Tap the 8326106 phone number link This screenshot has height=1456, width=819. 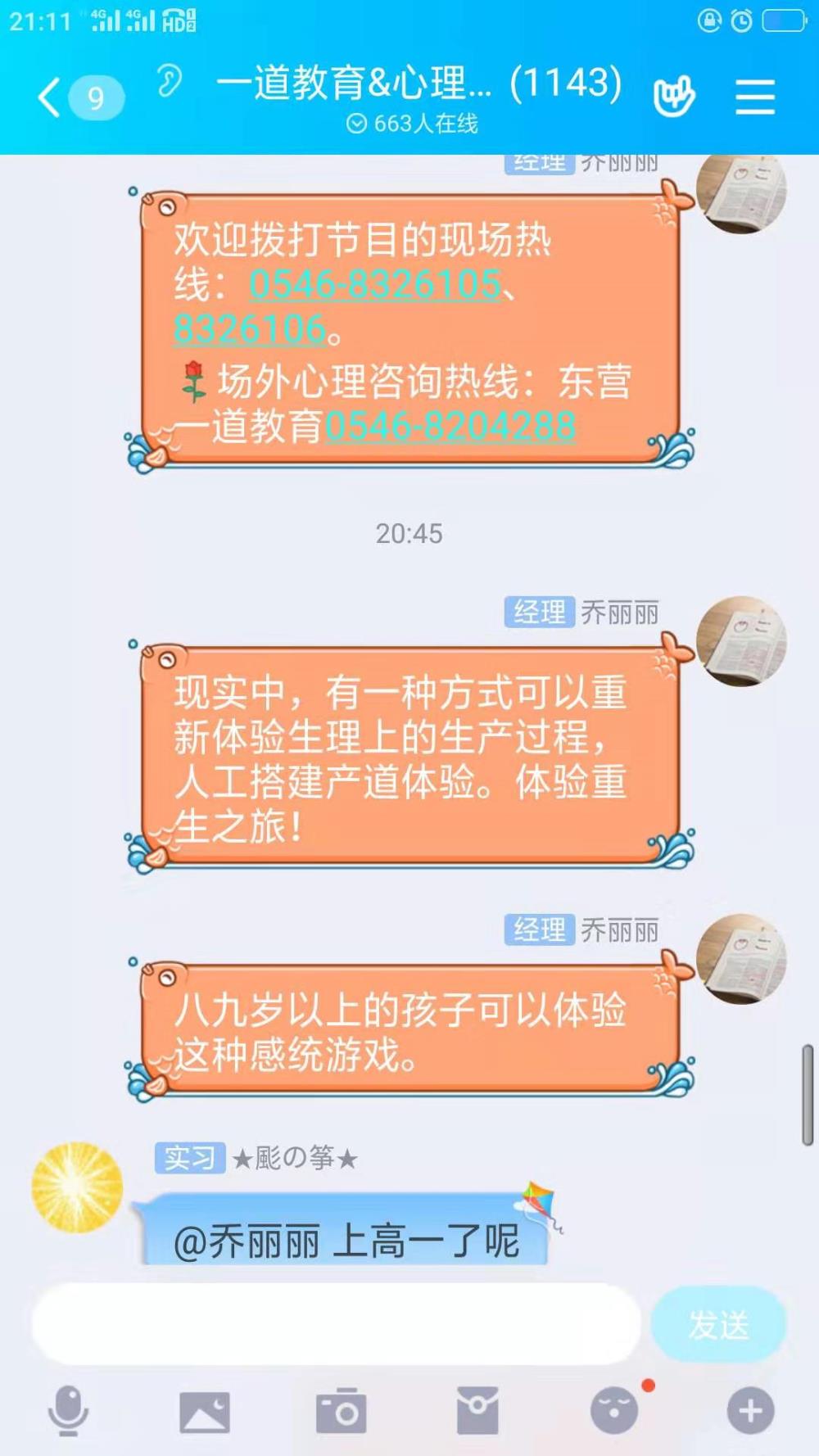(x=251, y=328)
